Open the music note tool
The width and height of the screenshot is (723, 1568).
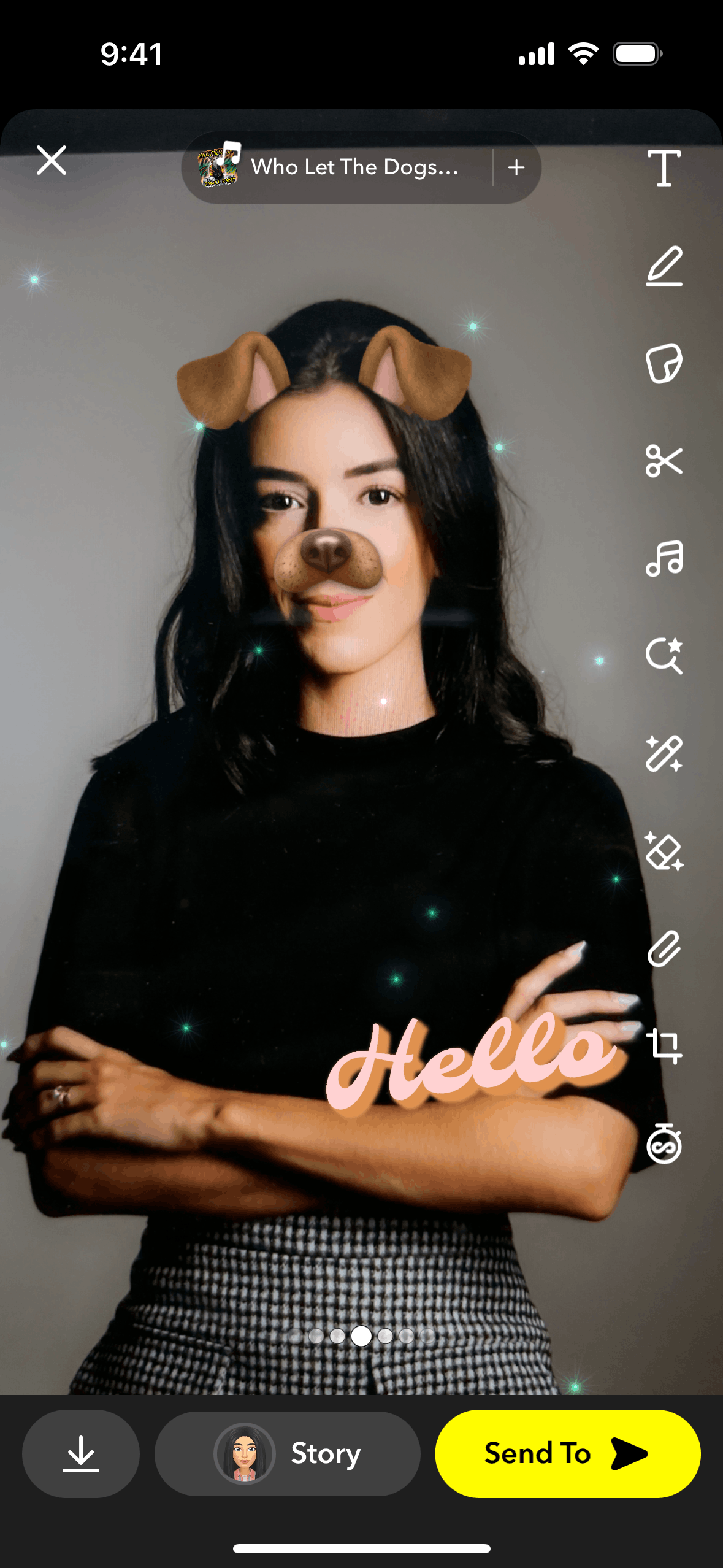pyautogui.click(x=664, y=558)
